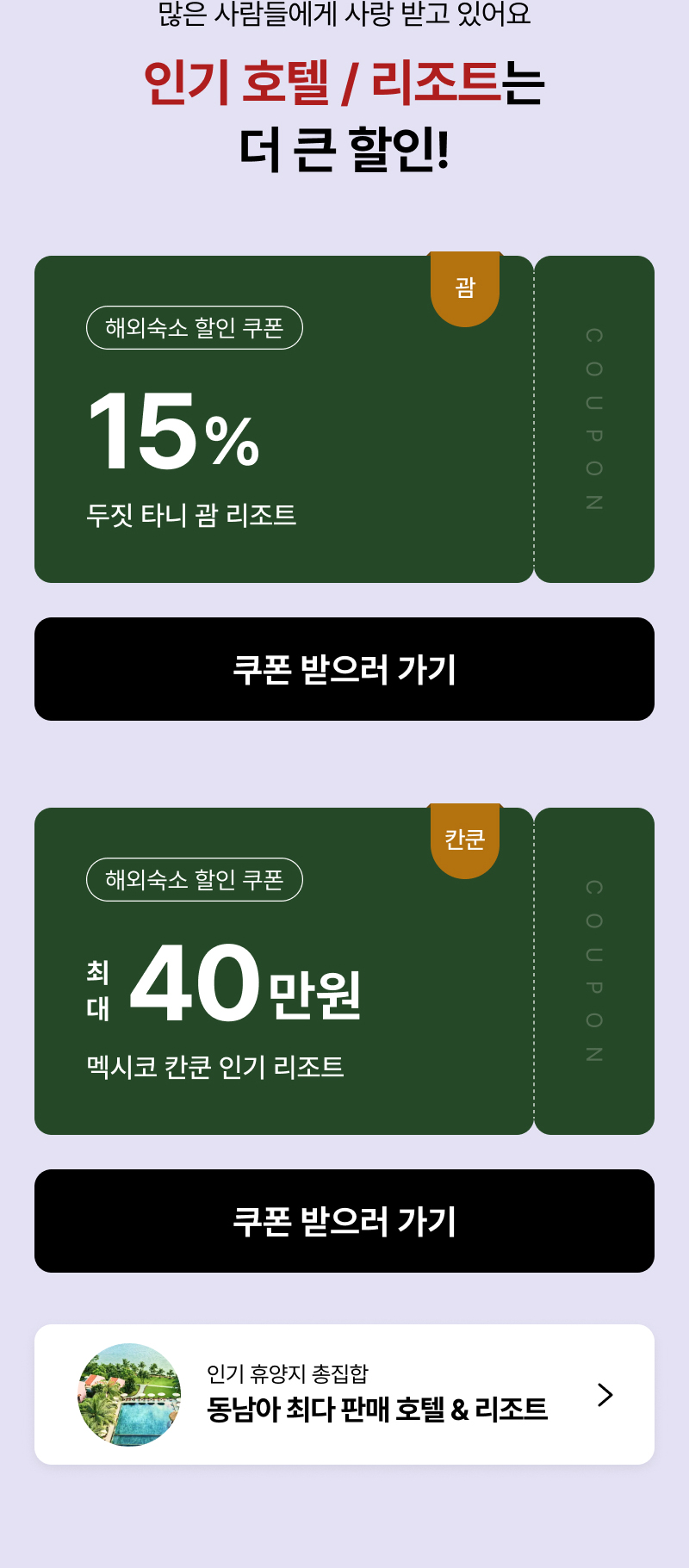Open the 동남아 최다 판매 호텔 & 리조트 banner
689x1568 pixels.
344,1394
